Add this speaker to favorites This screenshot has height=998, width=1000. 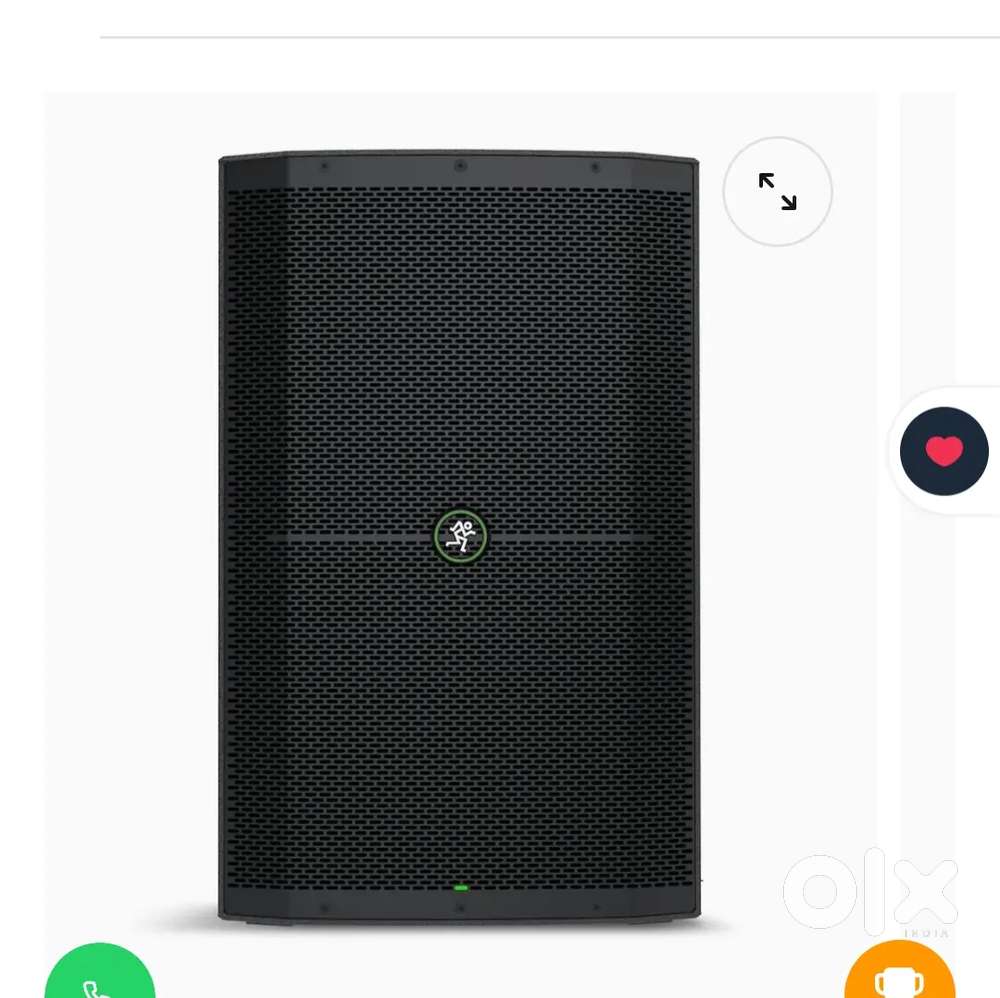pyautogui.click(x=943, y=451)
